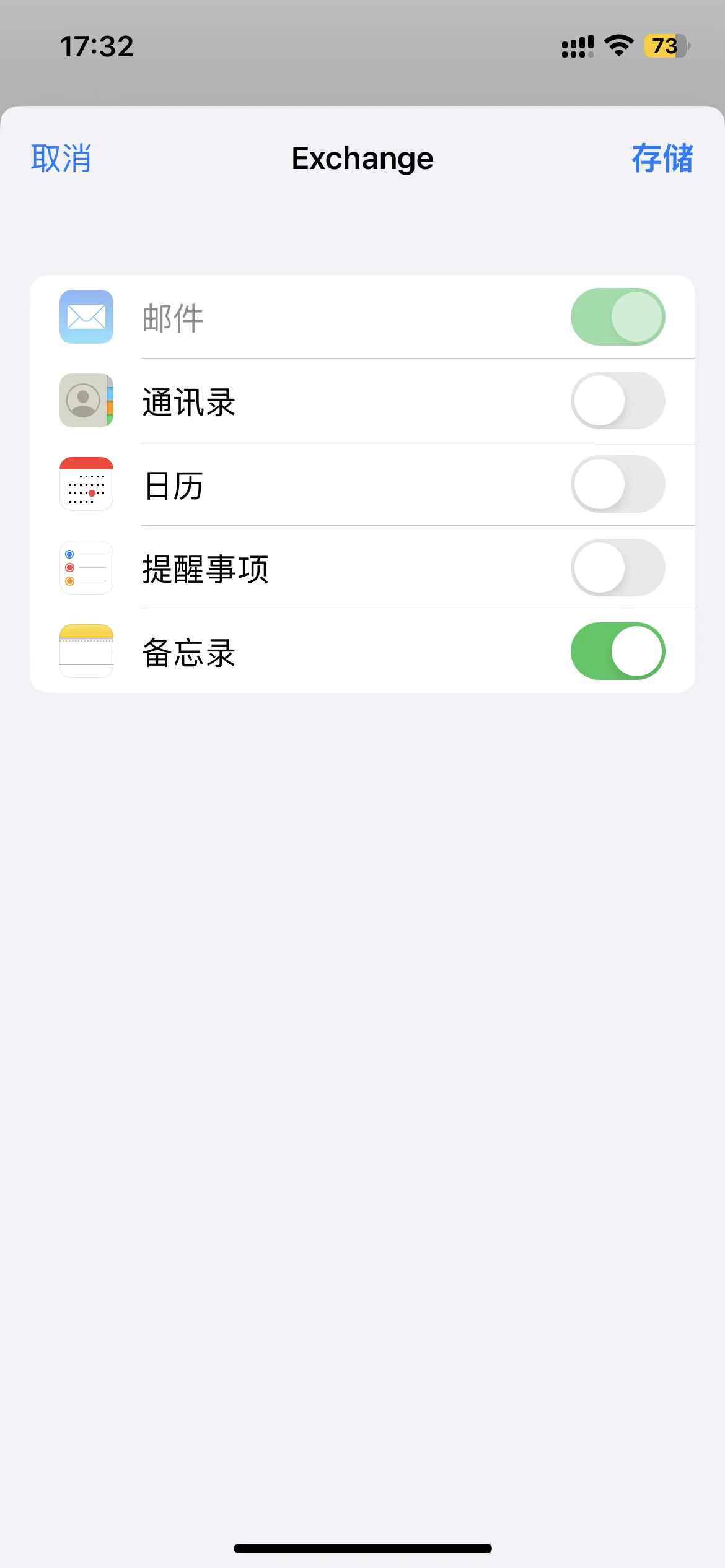Toggle the 邮件 switch
This screenshot has height=1568, width=725.
617,317
